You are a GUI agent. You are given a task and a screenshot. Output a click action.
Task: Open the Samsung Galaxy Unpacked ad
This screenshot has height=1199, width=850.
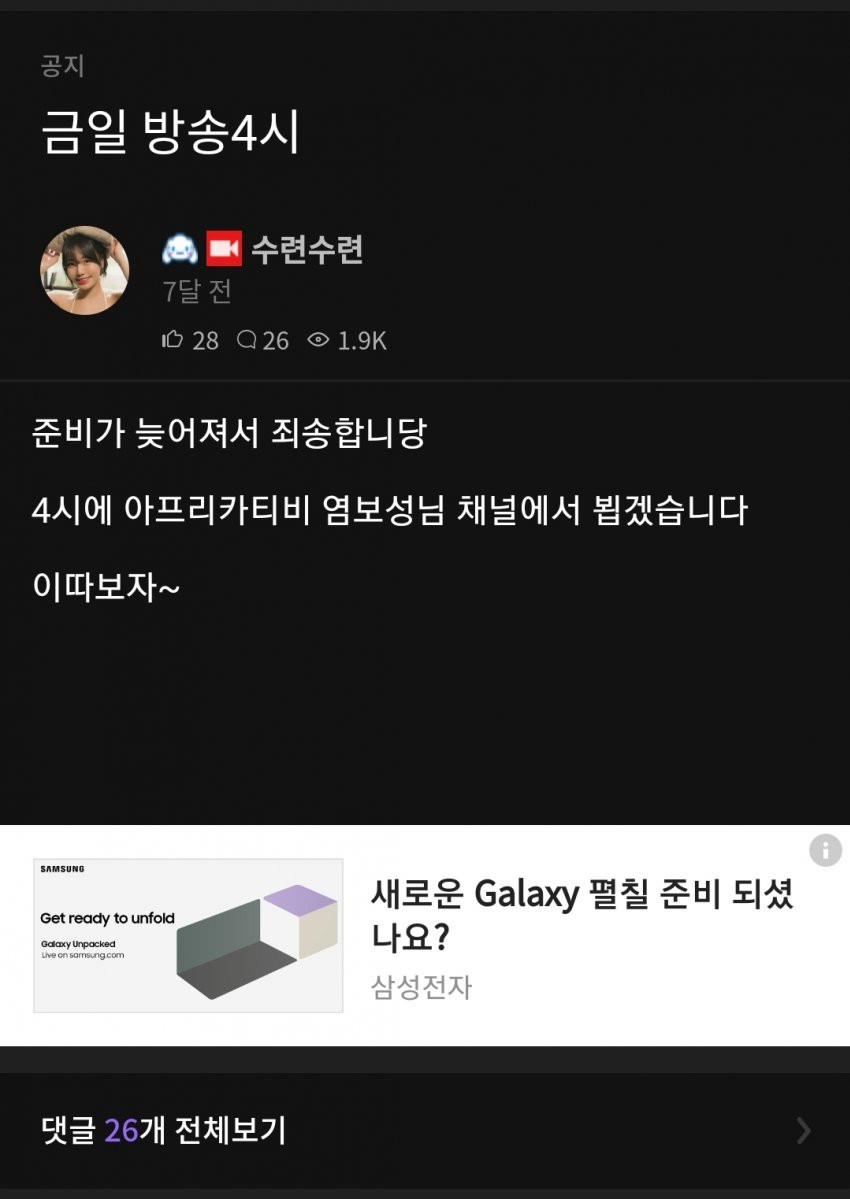tap(188, 935)
